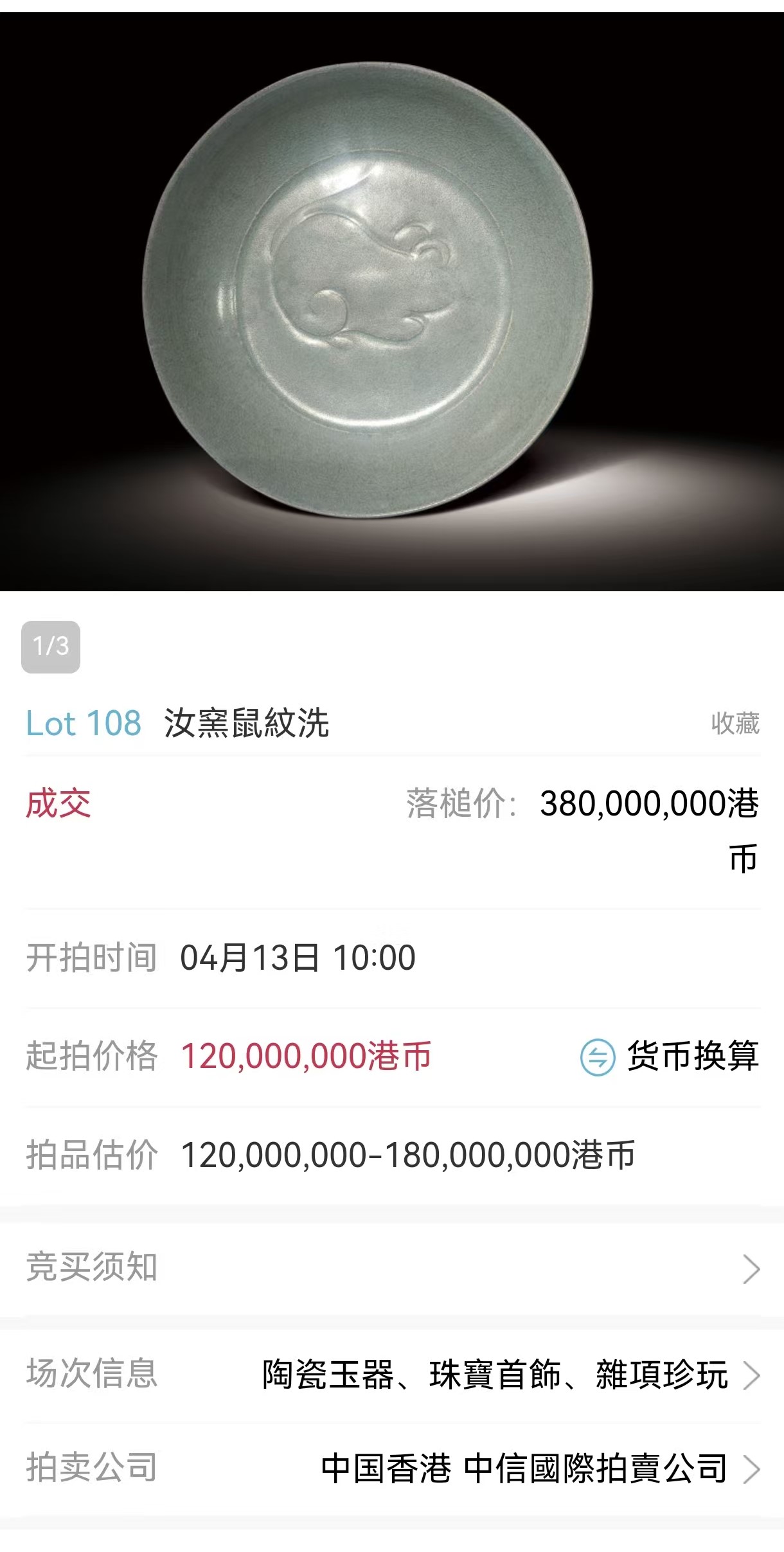Tap 收藏 to save this lot
This screenshot has height=1552, width=784.
tap(735, 724)
